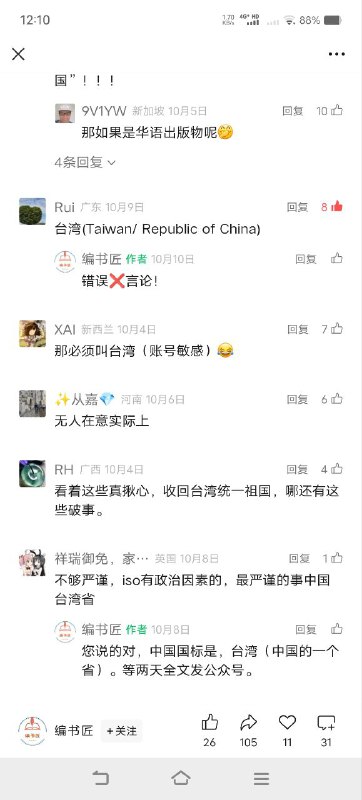The height and width of the screenshot is (800, 362).
Task: Open the three-dot overflow menu
Action: pyautogui.click(x=337, y=54)
